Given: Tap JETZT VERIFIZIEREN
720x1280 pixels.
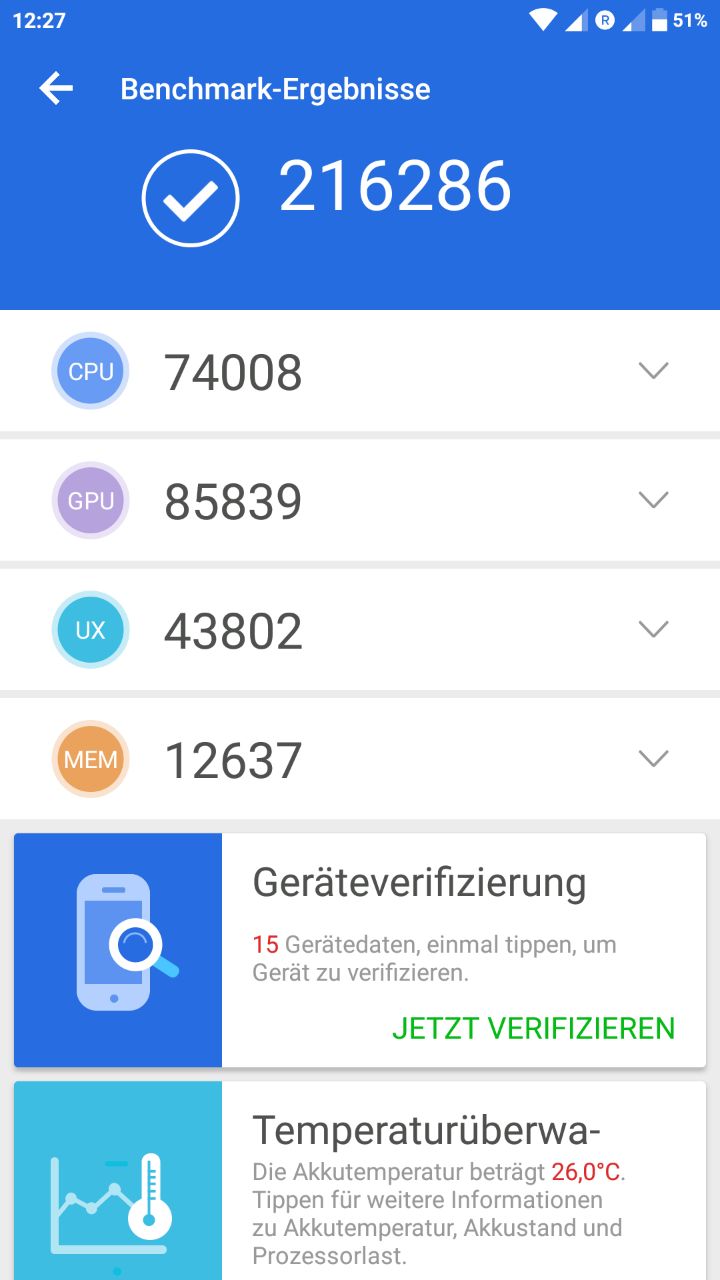Looking at the screenshot, I should click(533, 1028).
